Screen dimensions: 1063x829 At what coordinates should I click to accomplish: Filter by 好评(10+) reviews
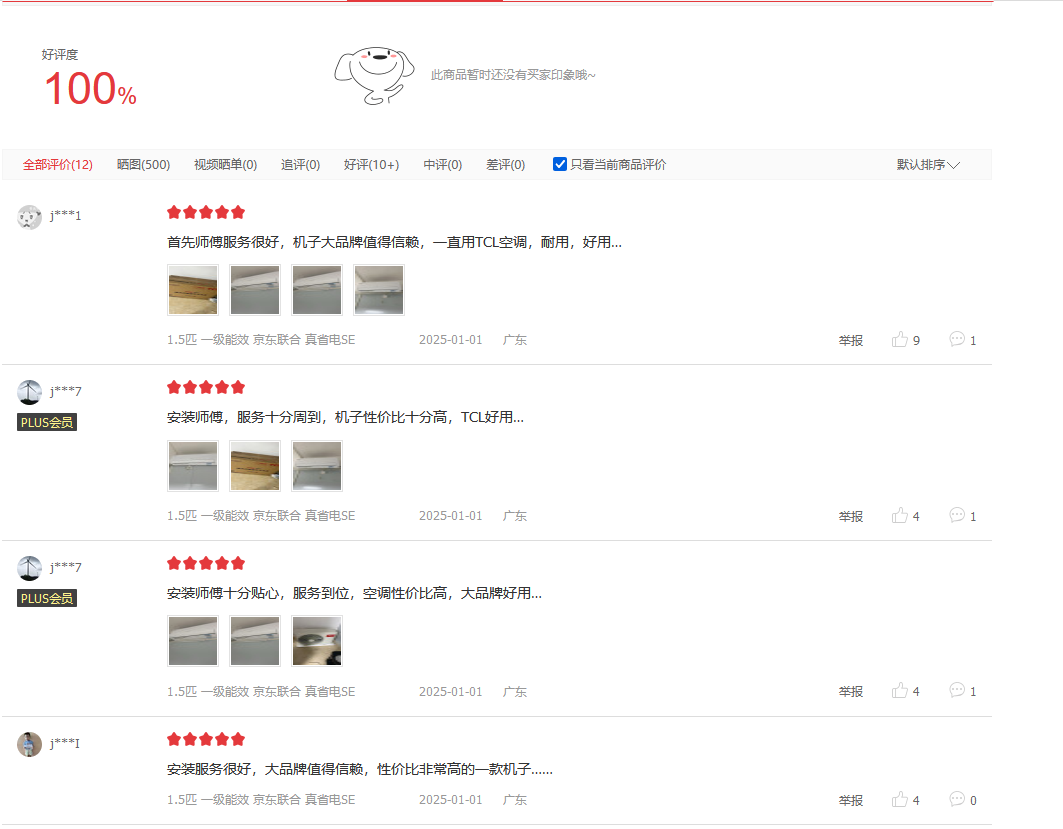(371, 164)
